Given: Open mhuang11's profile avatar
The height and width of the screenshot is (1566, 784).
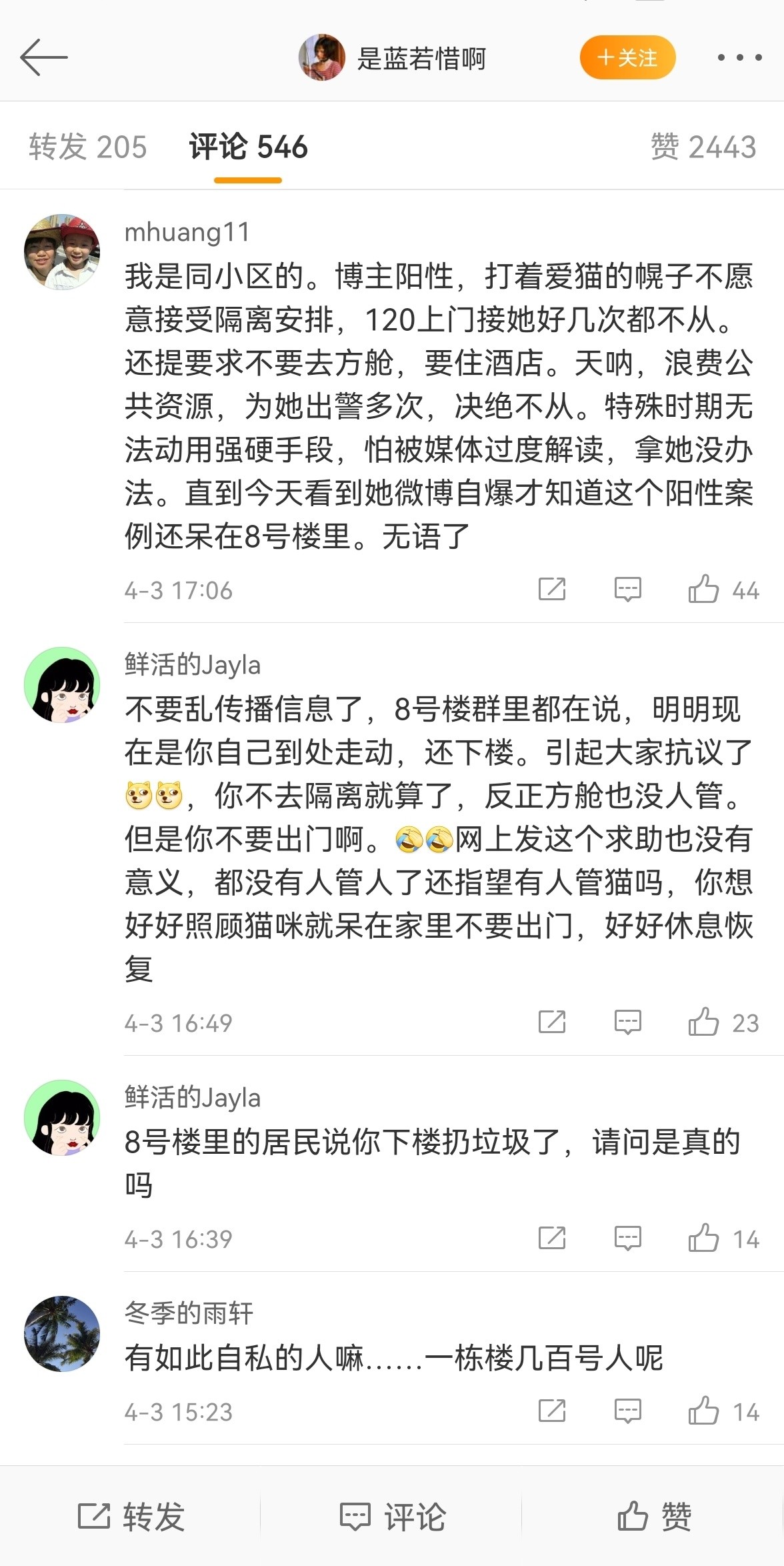Looking at the screenshot, I should tap(61, 252).
